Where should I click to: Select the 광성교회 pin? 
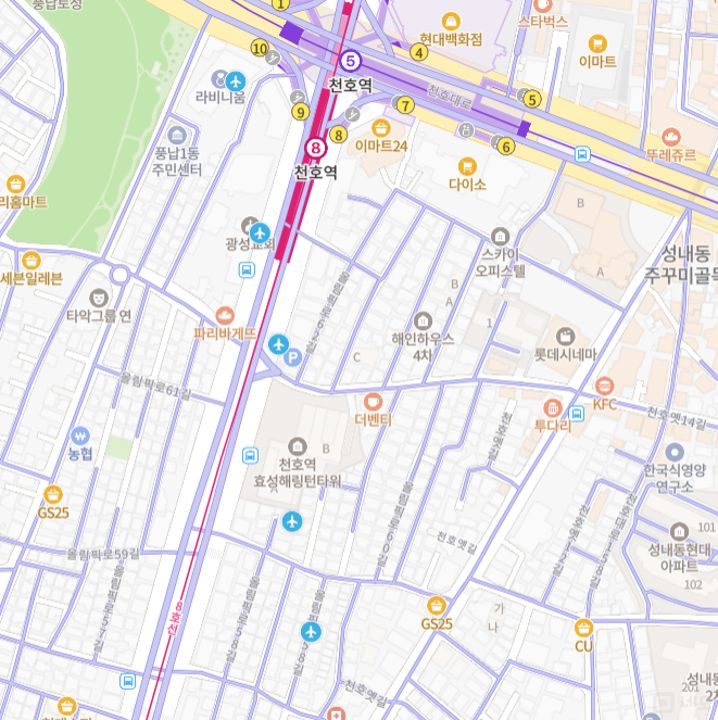[250, 225]
